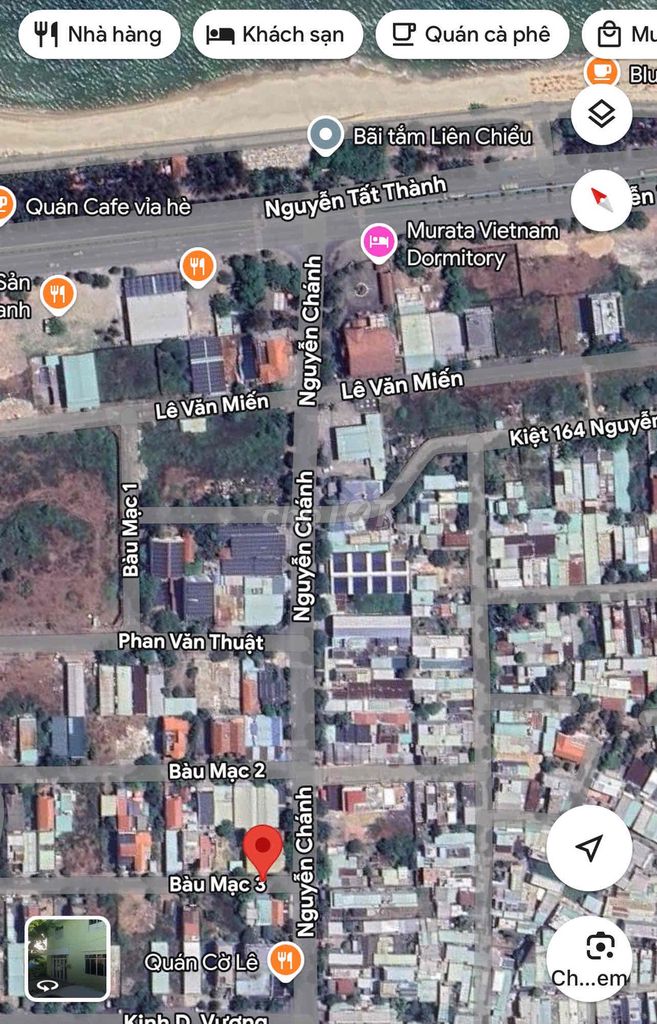Open the Murata Vietnam Dormitory pin
The width and height of the screenshot is (657, 1024).
tap(379, 243)
